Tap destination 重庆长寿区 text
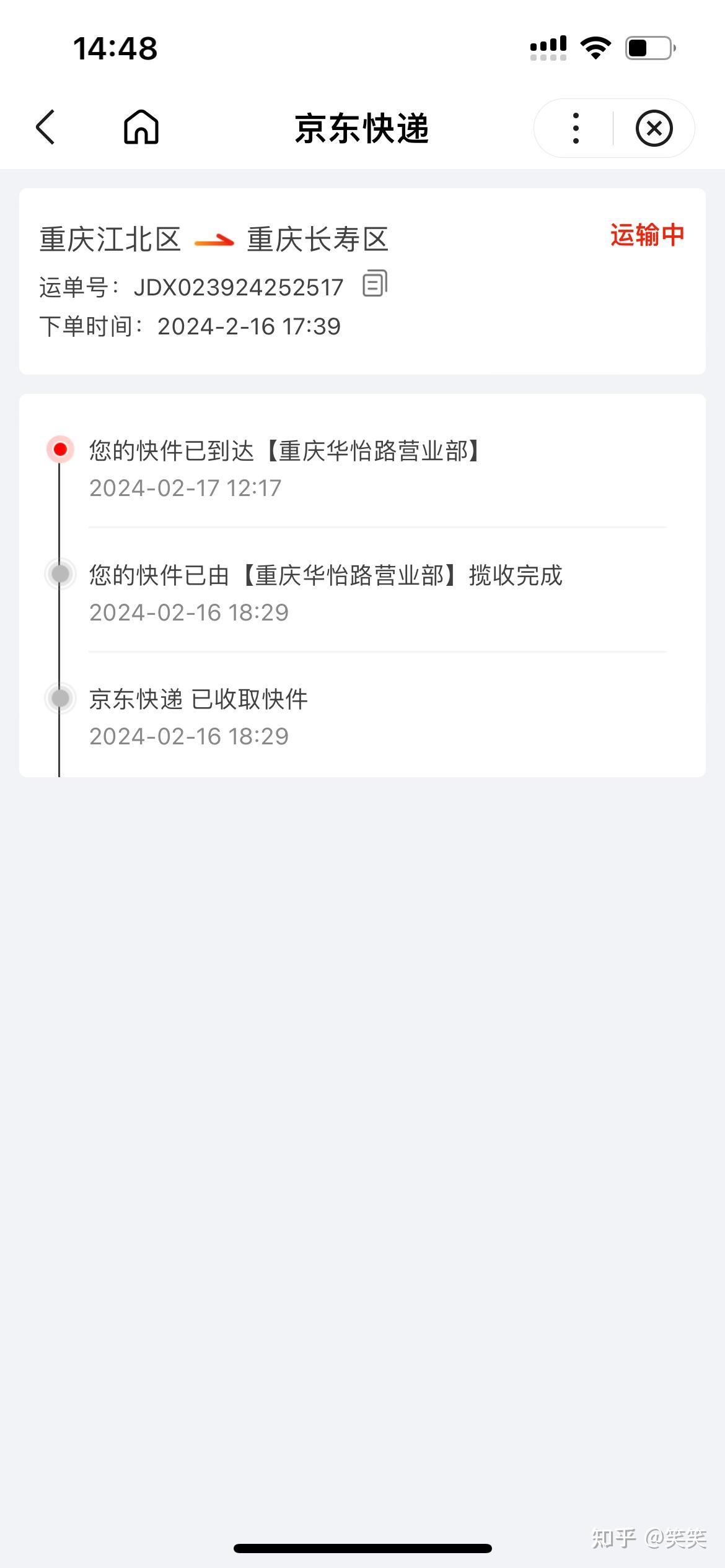The width and height of the screenshot is (725, 1568). pos(318,240)
